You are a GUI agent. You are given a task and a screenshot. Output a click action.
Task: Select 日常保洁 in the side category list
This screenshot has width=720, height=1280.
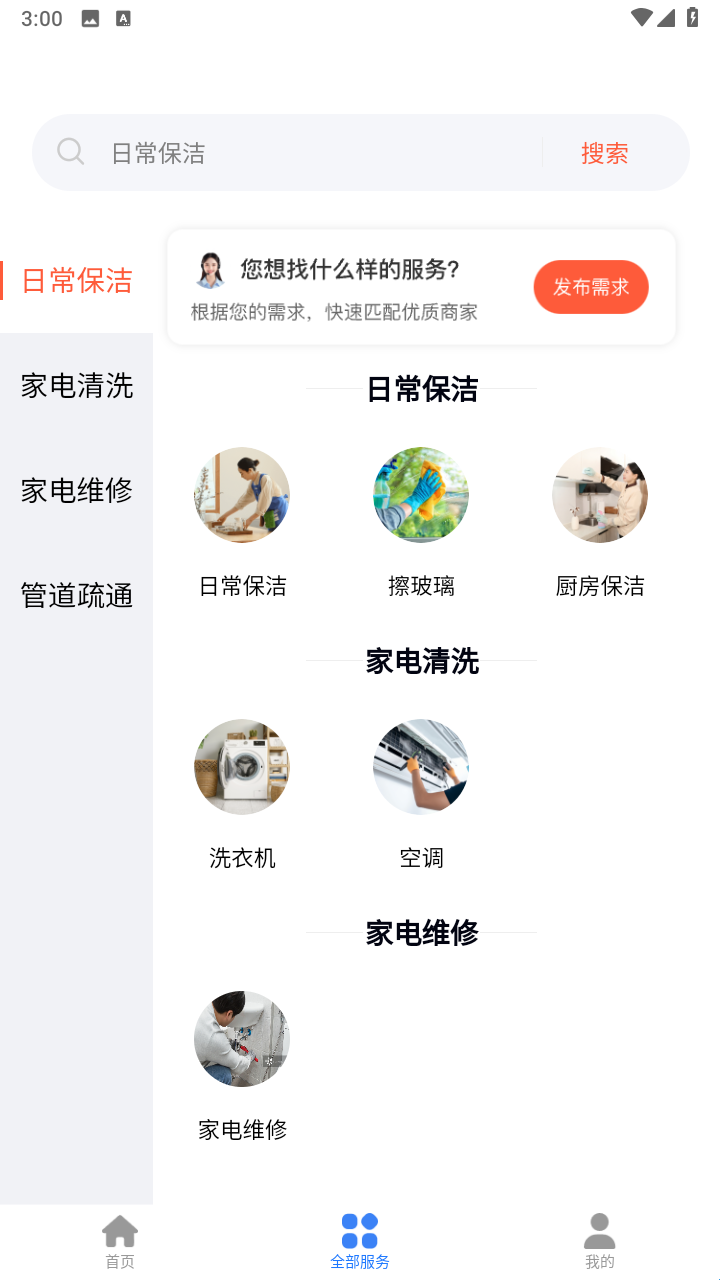coord(77,281)
